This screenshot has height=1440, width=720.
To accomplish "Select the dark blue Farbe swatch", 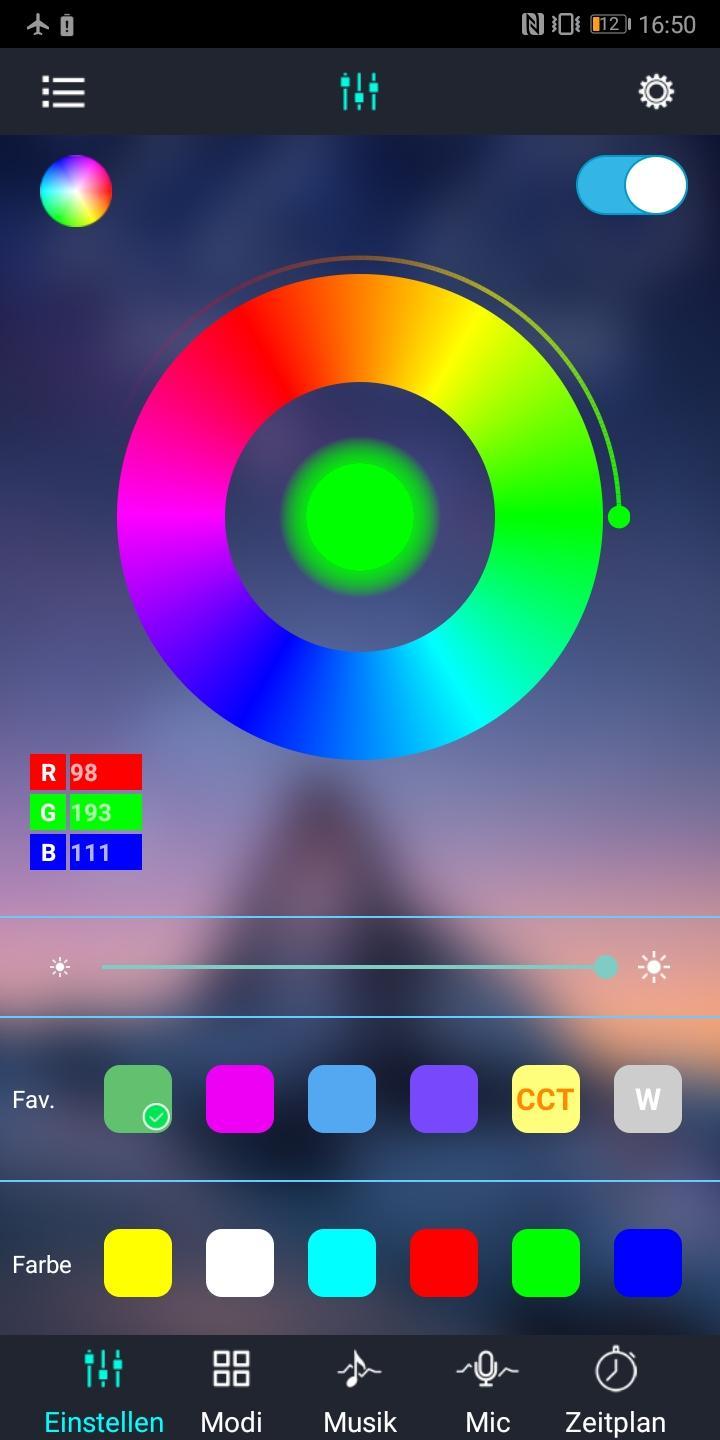I will pos(648,1263).
